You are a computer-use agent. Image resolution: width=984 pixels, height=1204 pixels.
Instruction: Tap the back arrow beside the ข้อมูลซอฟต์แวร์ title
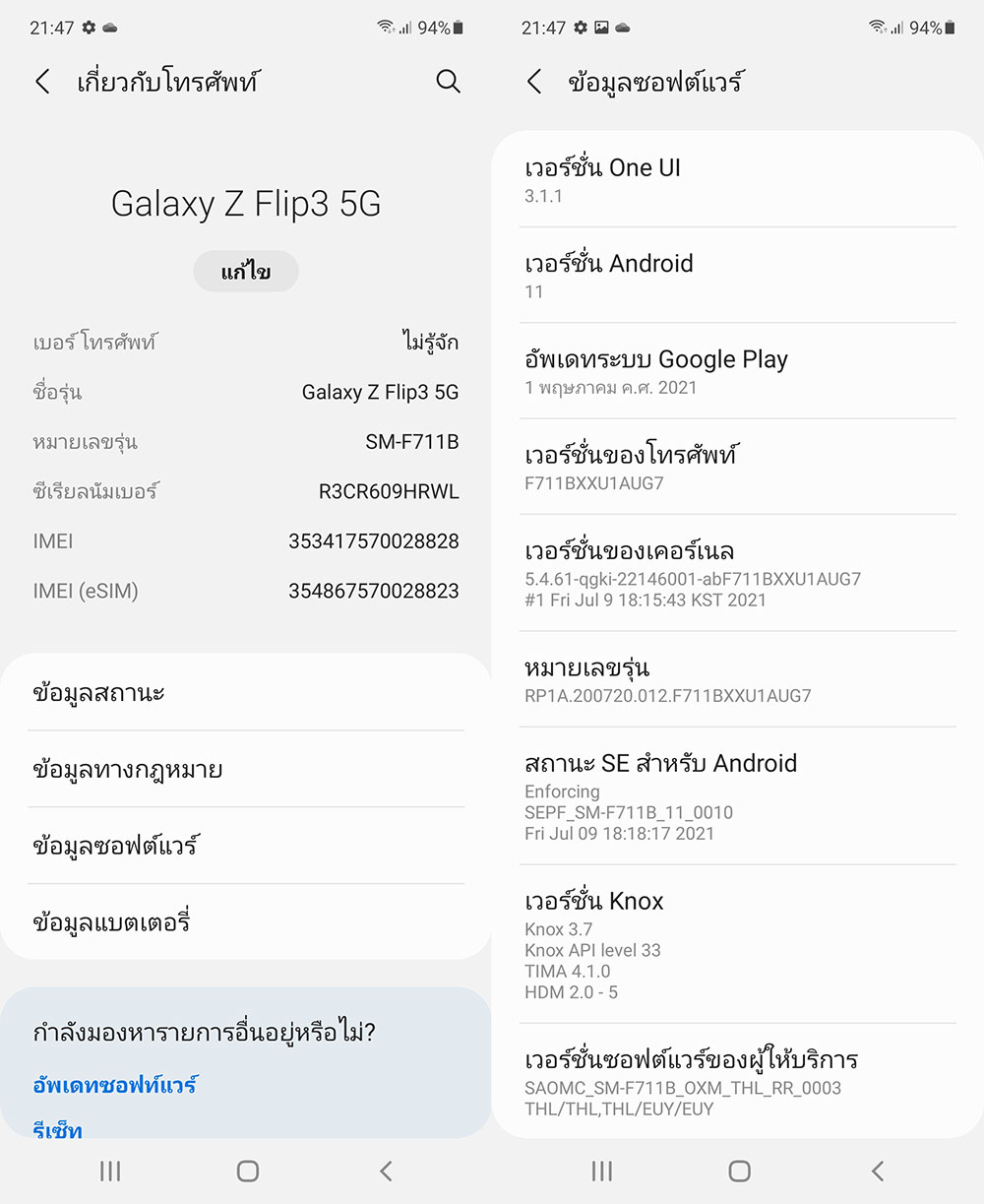point(534,82)
